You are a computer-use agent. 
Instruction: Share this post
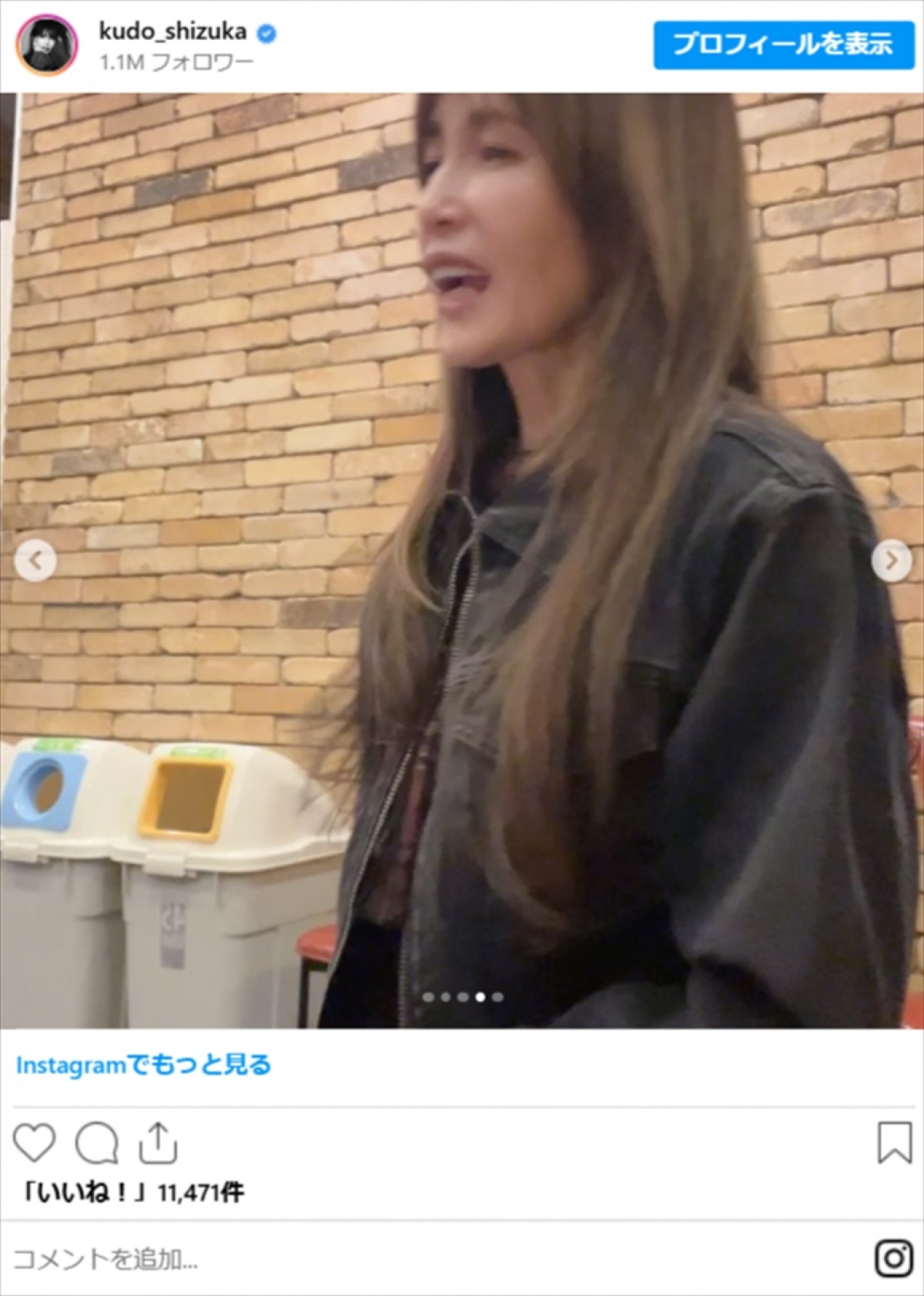pyautogui.click(x=158, y=1143)
